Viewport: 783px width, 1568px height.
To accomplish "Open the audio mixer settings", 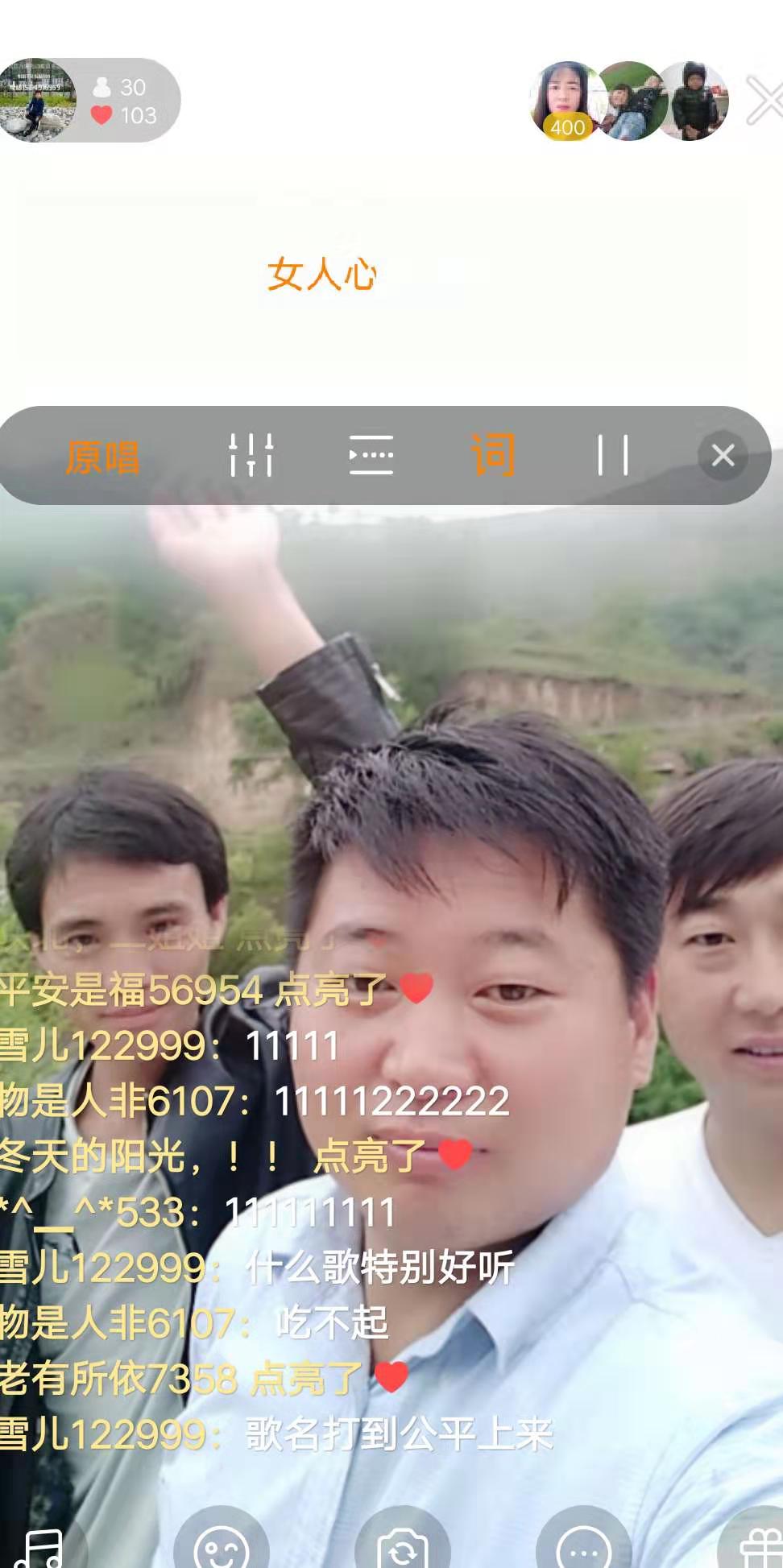I will click(x=251, y=456).
